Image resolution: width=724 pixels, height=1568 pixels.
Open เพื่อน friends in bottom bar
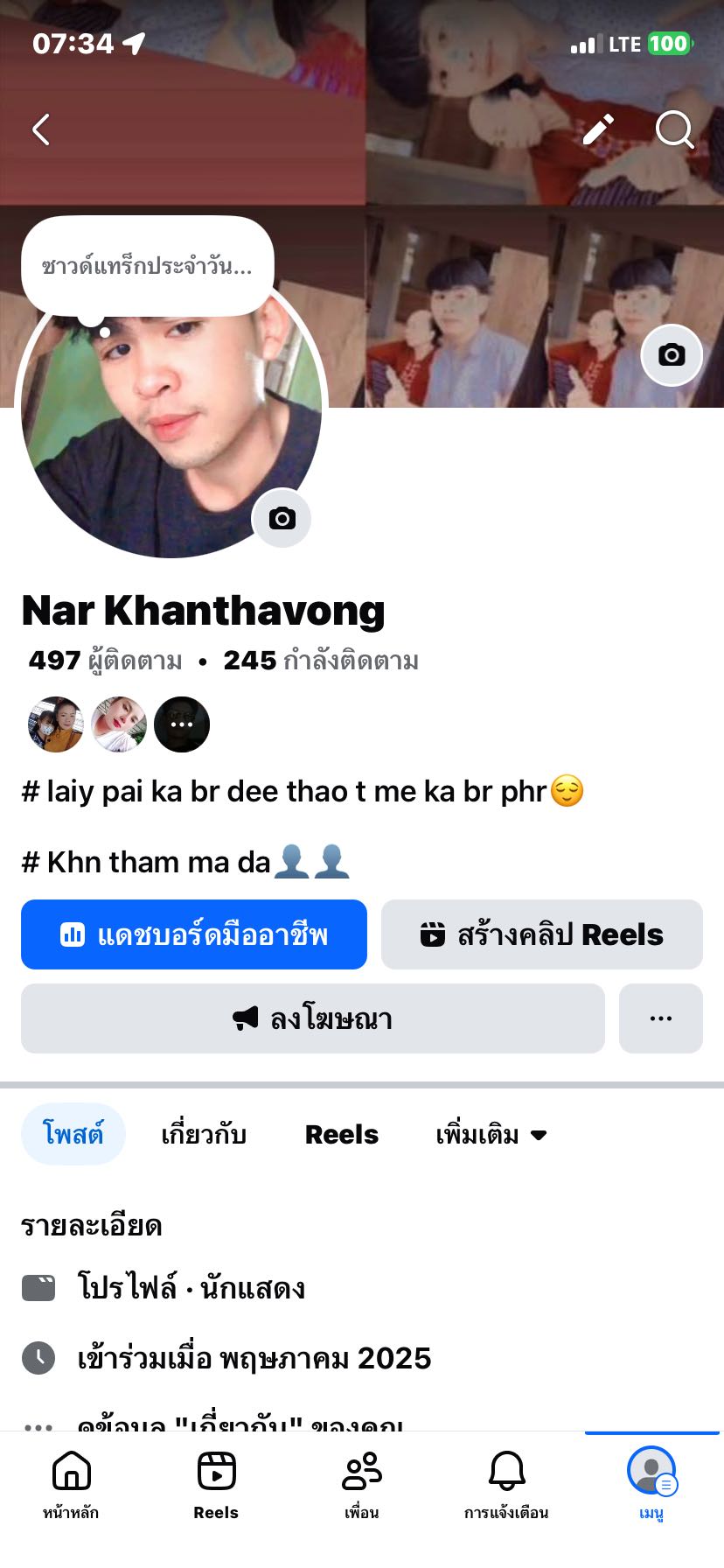click(x=361, y=1484)
